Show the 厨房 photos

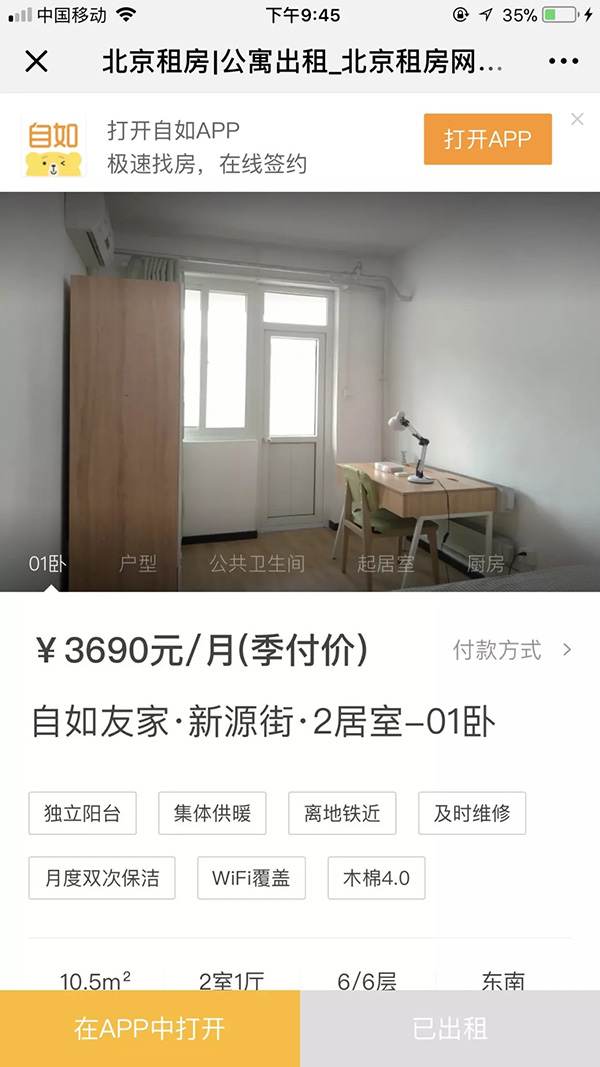click(486, 563)
